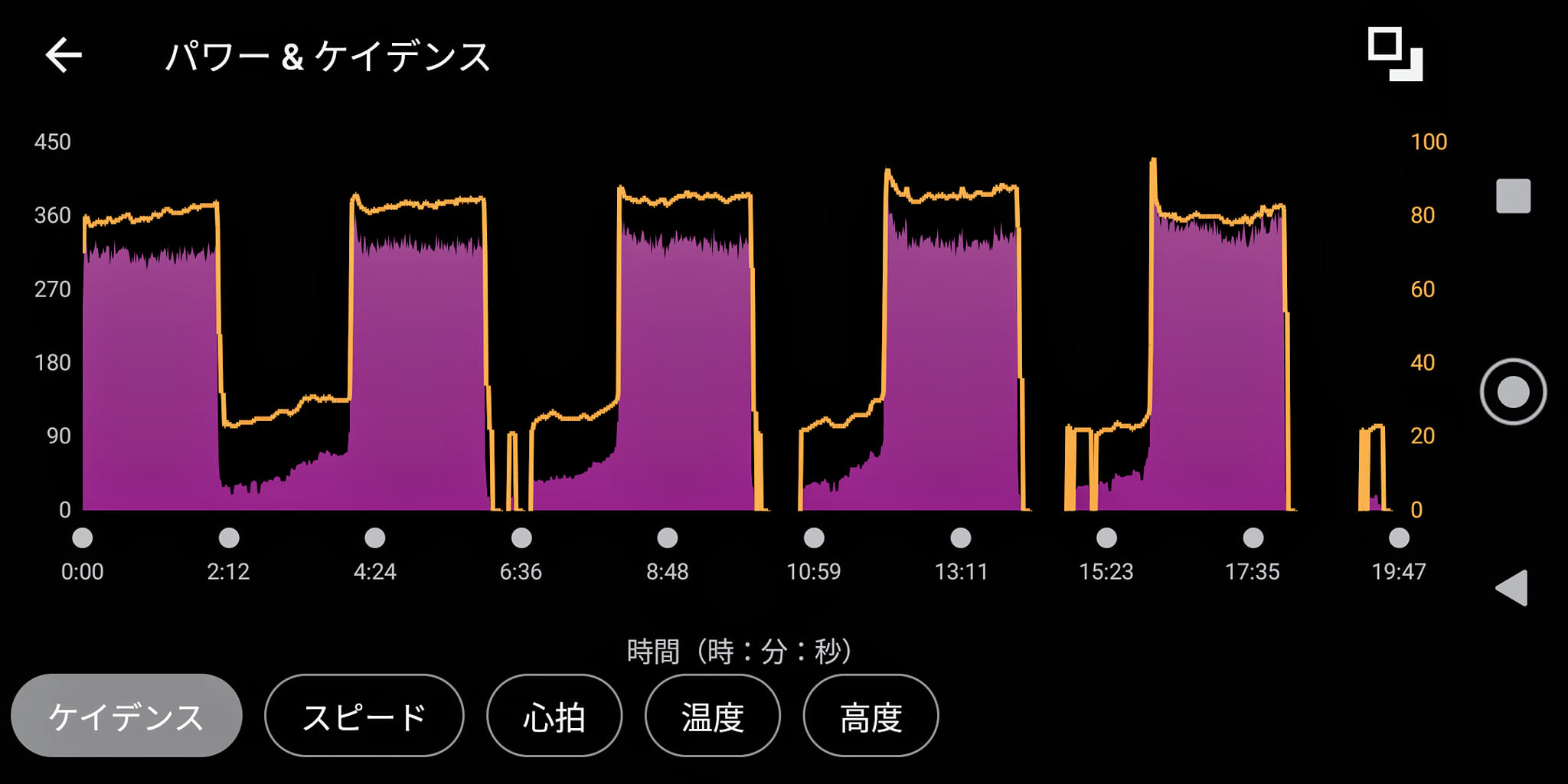
Task: Tap the circular system home button
Action: coord(1513,392)
